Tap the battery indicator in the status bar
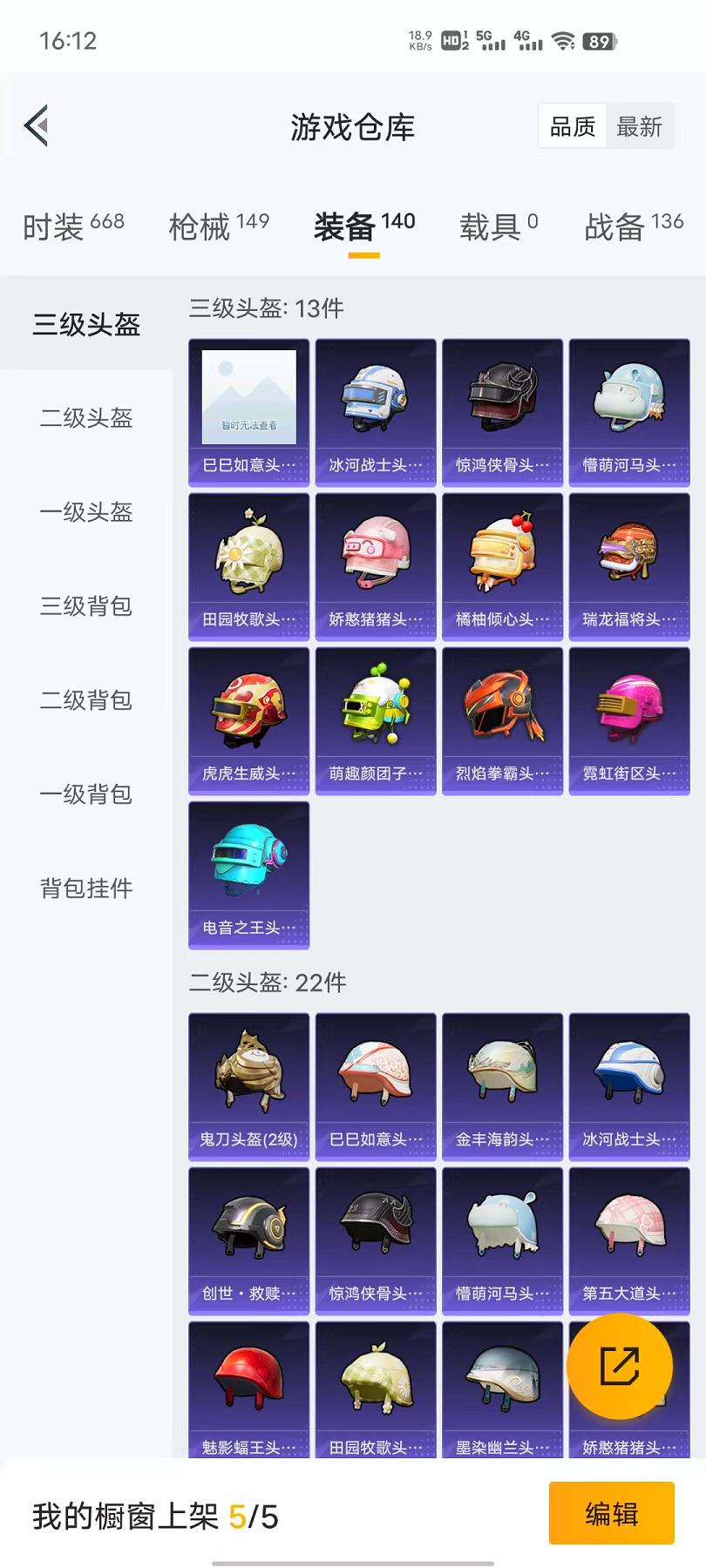The height and width of the screenshot is (1568, 706). click(x=600, y=39)
